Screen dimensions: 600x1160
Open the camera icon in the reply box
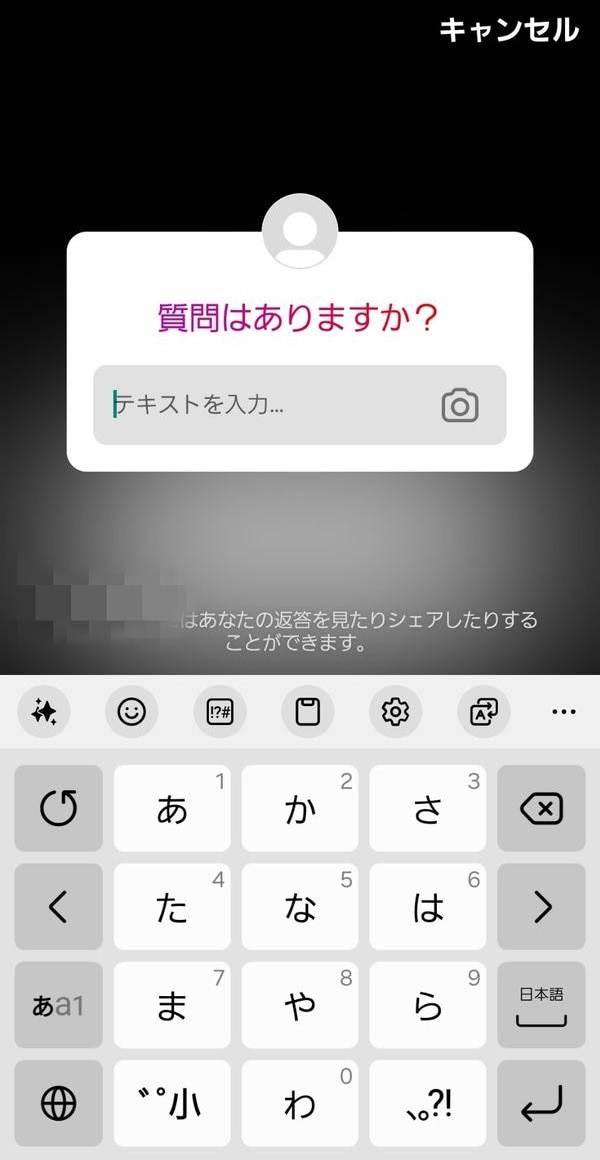[460, 405]
